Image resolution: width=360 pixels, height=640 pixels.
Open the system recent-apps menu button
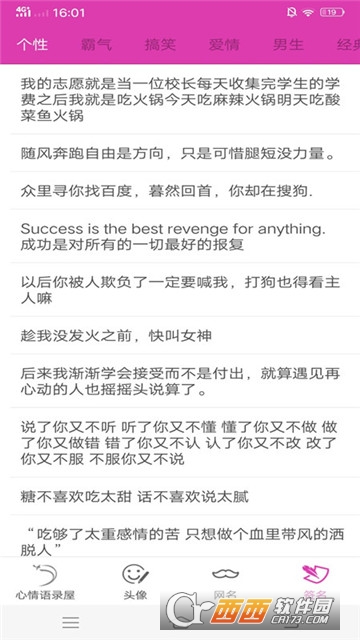click(x=71, y=622)
